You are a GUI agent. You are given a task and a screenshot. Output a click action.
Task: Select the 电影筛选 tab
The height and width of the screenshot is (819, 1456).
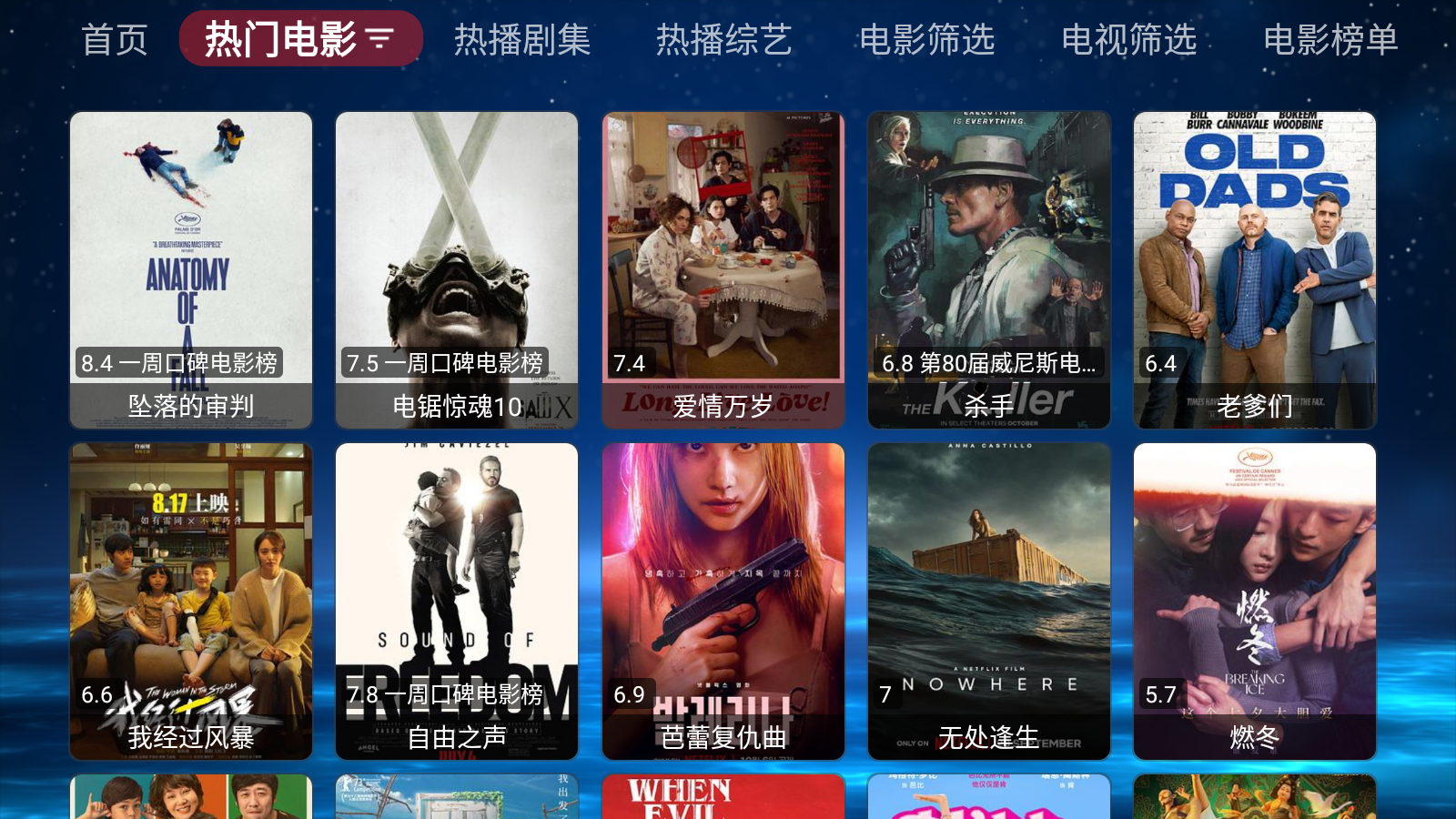[x=926, y=40]
